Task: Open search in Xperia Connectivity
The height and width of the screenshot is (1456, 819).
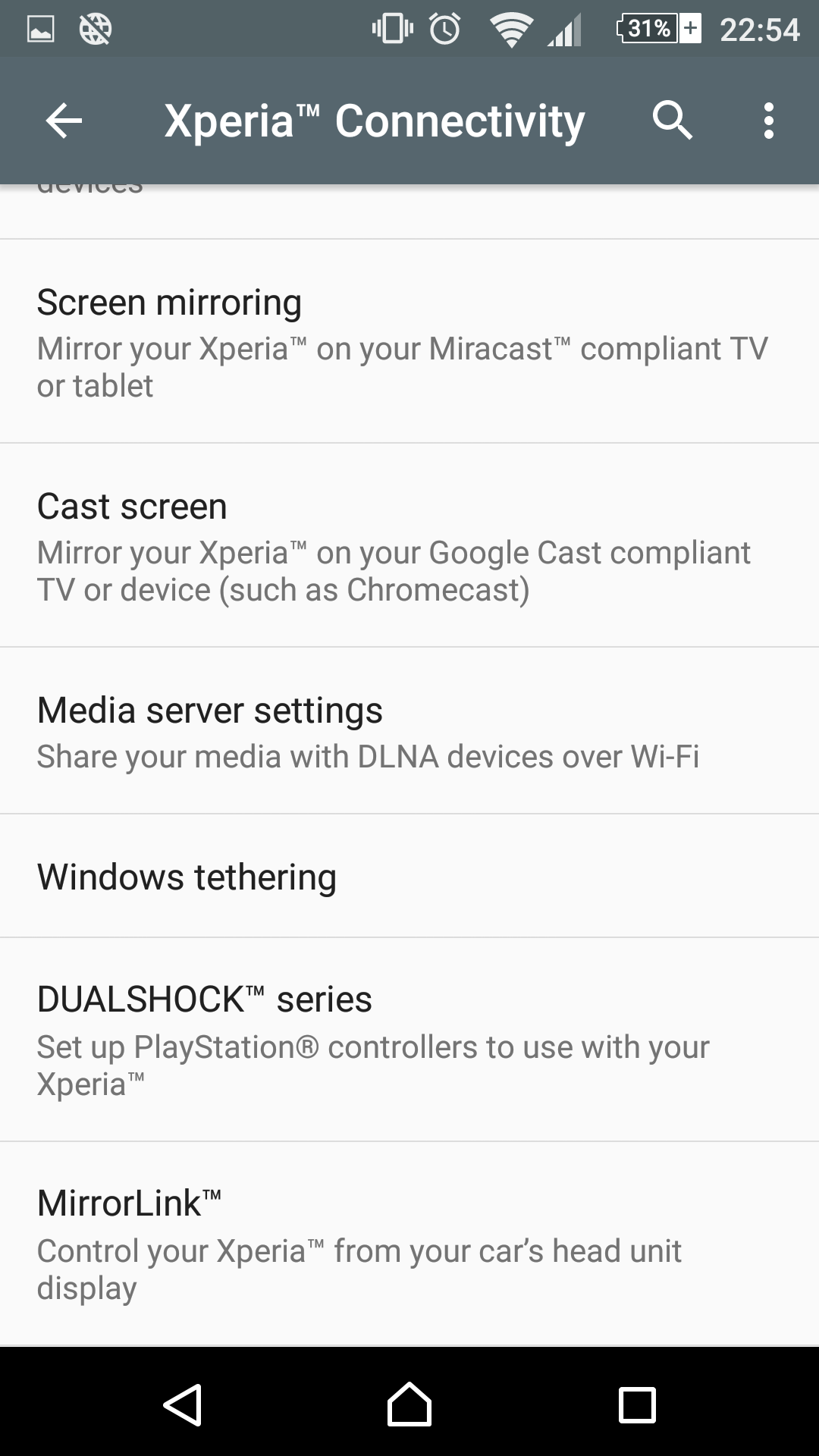Action: coord(672,121)
